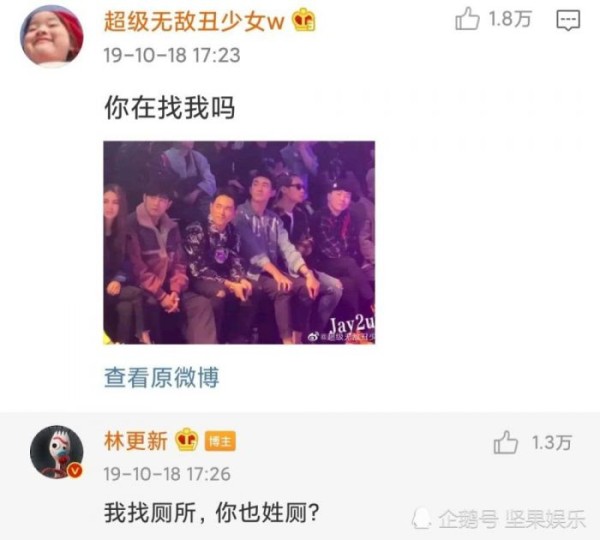Like the comment by 超级无敌丑少女w
The image size is (600, 540).
click(x=468, y=19)
